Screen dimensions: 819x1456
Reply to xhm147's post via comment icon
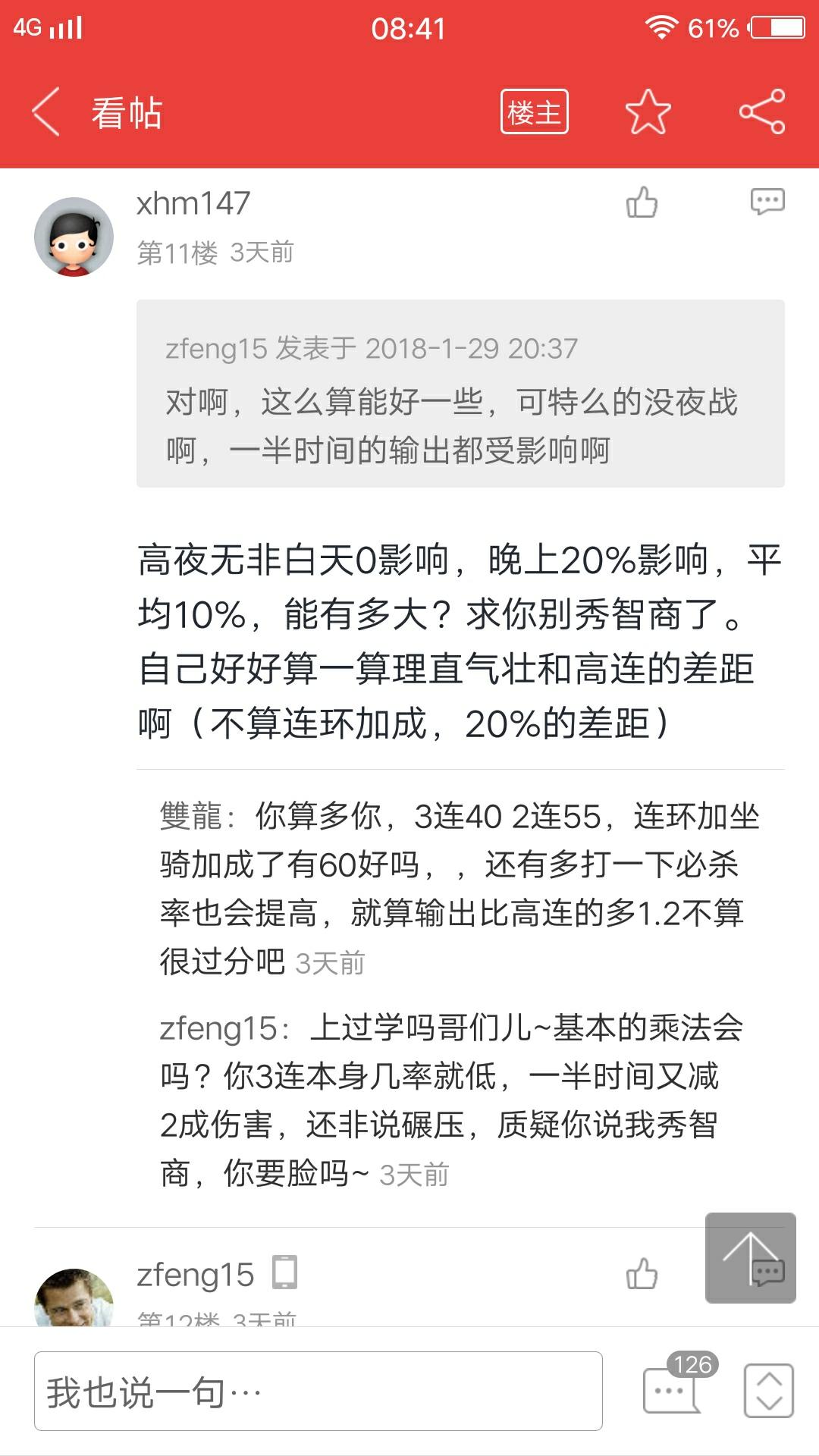point(767,202)
